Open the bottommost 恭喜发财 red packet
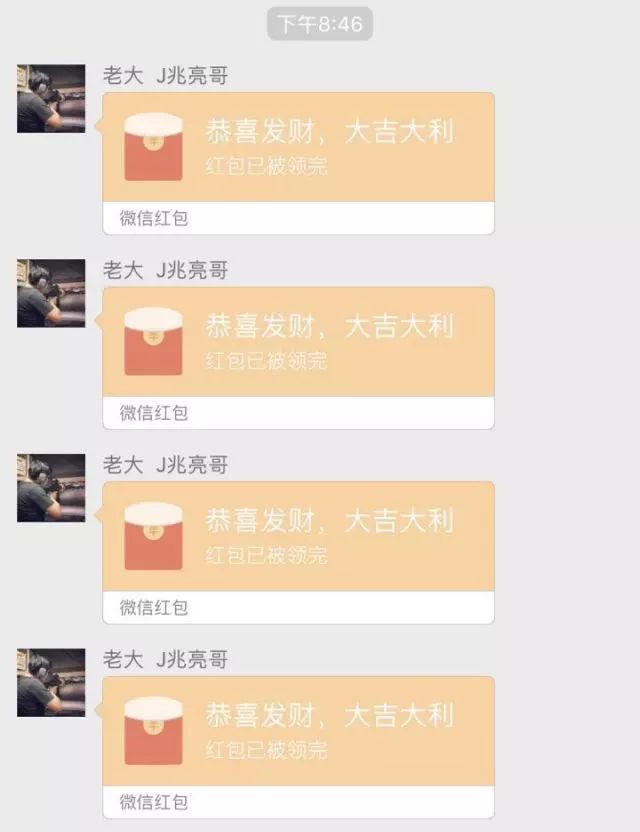Image resolution: width=640 pixels, height=832 pixels. tap(298, 733)
